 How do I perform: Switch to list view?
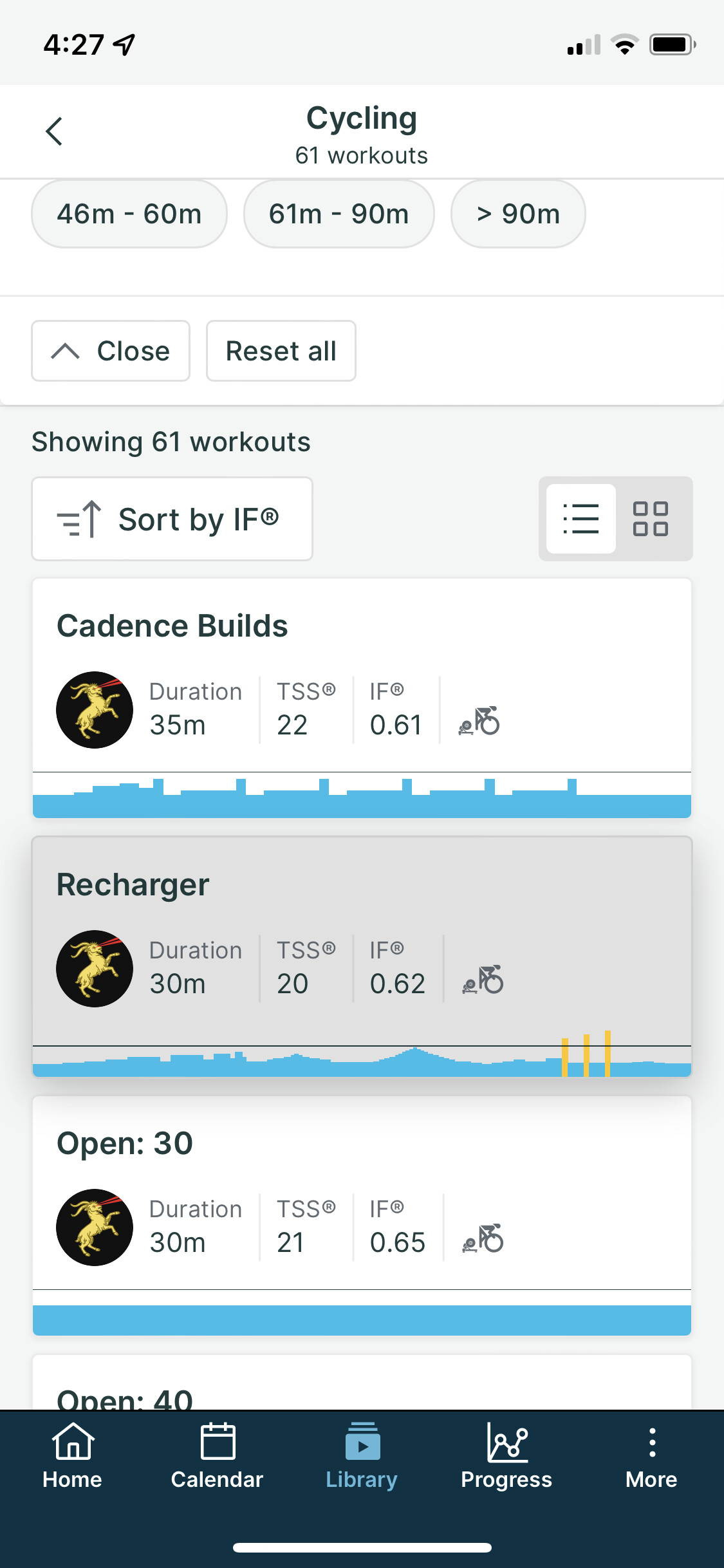pos(581,519)
